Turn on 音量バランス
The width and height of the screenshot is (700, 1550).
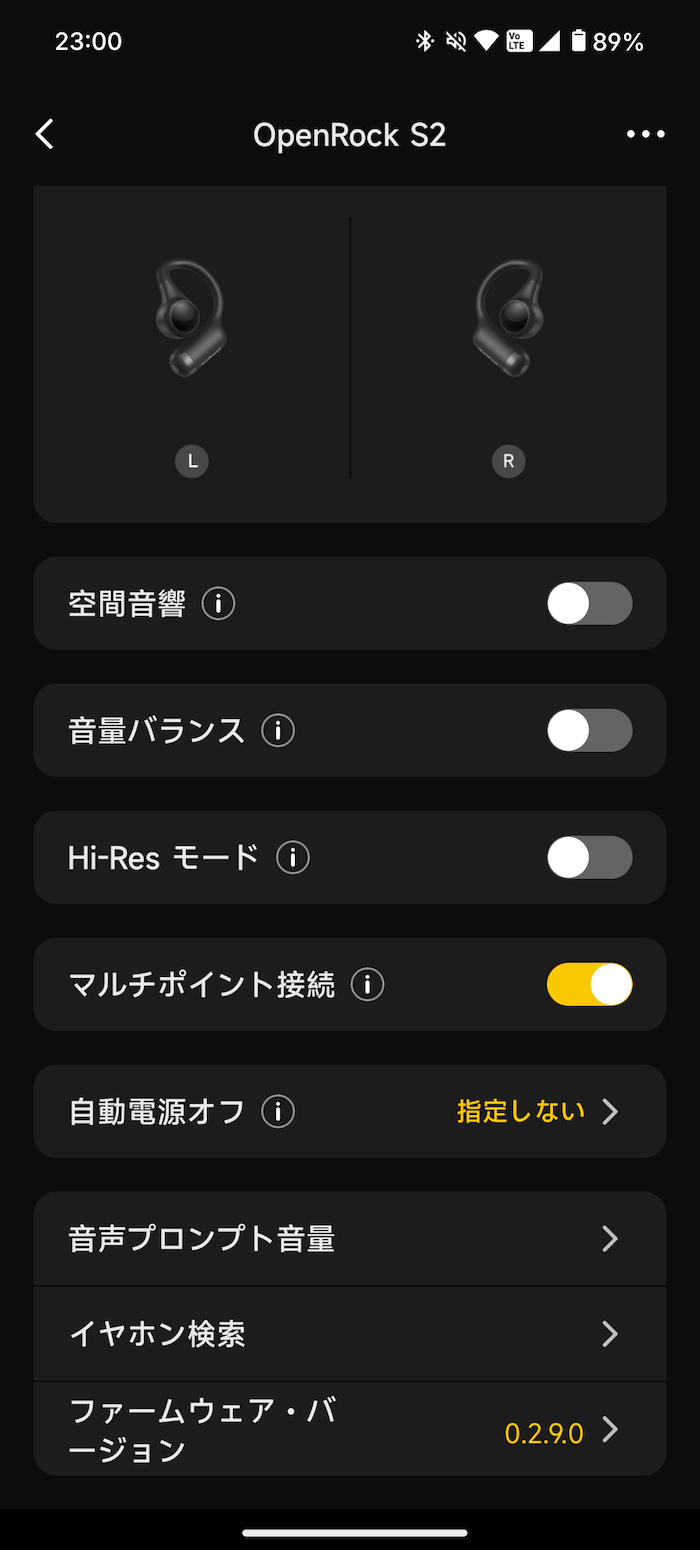[589, 730]
